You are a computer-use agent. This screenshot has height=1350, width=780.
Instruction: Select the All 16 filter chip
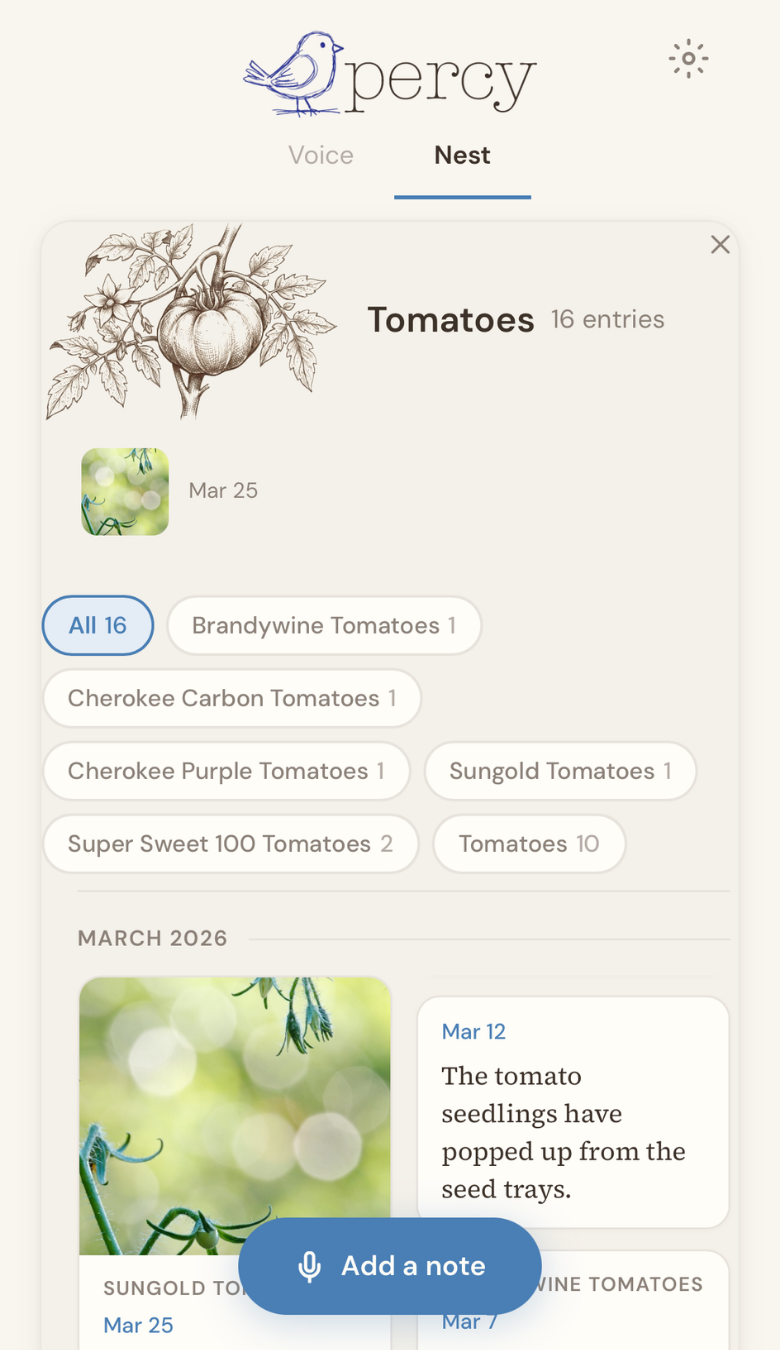[x=97, y=625]
